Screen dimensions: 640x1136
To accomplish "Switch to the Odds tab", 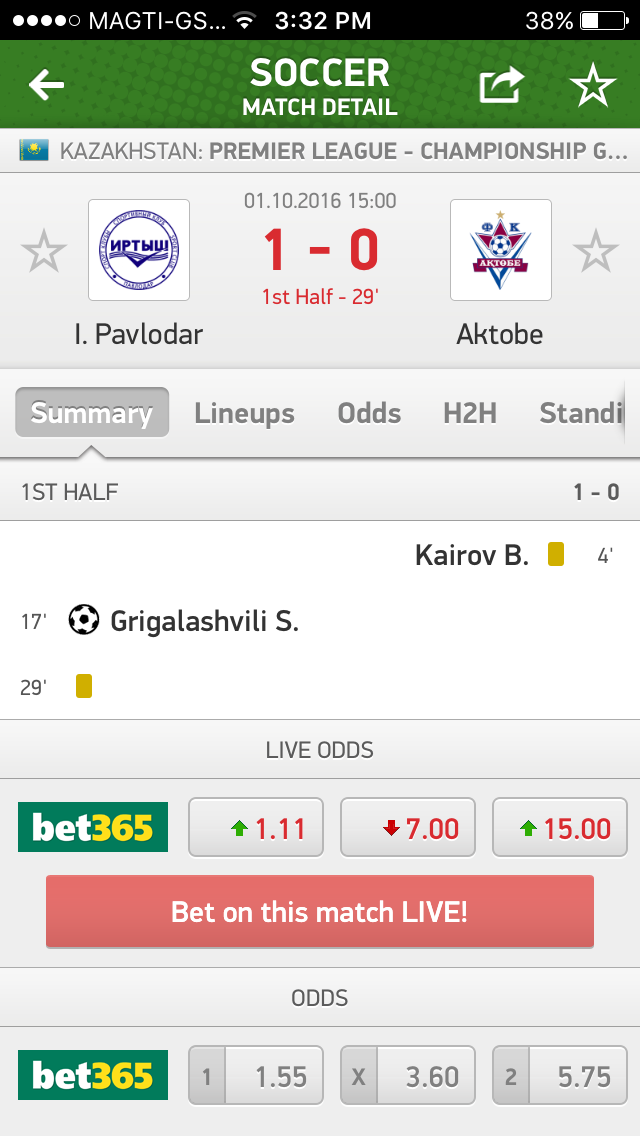I will pos(369,413).
